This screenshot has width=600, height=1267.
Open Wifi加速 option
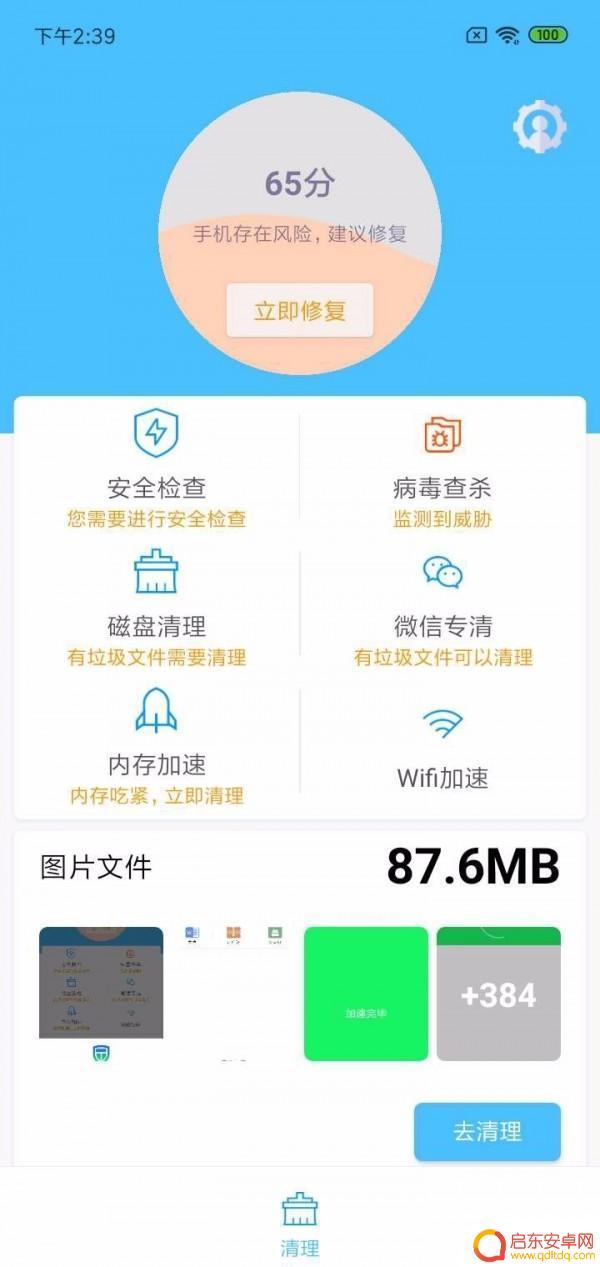[x=443, y=747]
